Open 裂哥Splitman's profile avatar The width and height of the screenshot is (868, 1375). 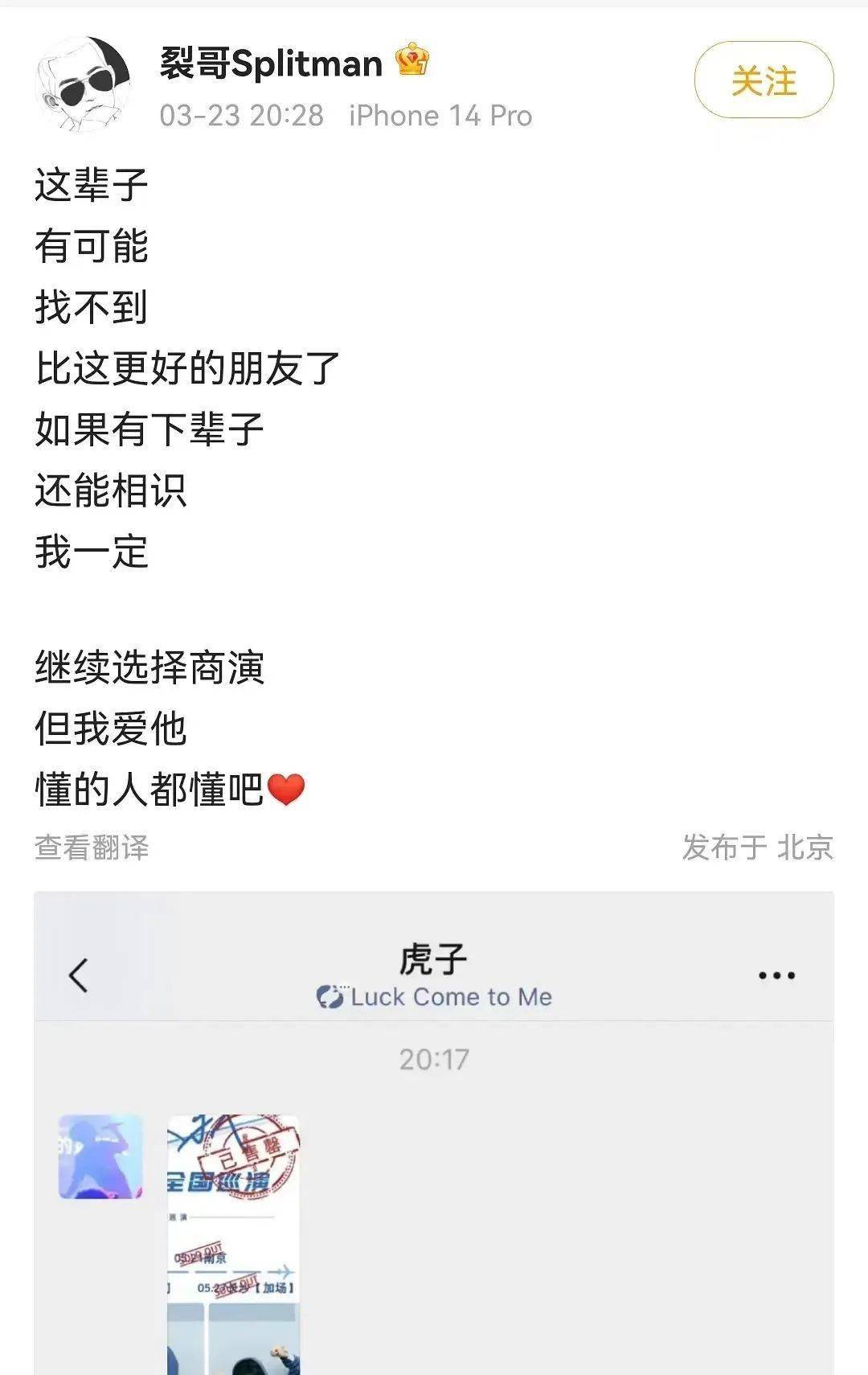click(84, 84)
